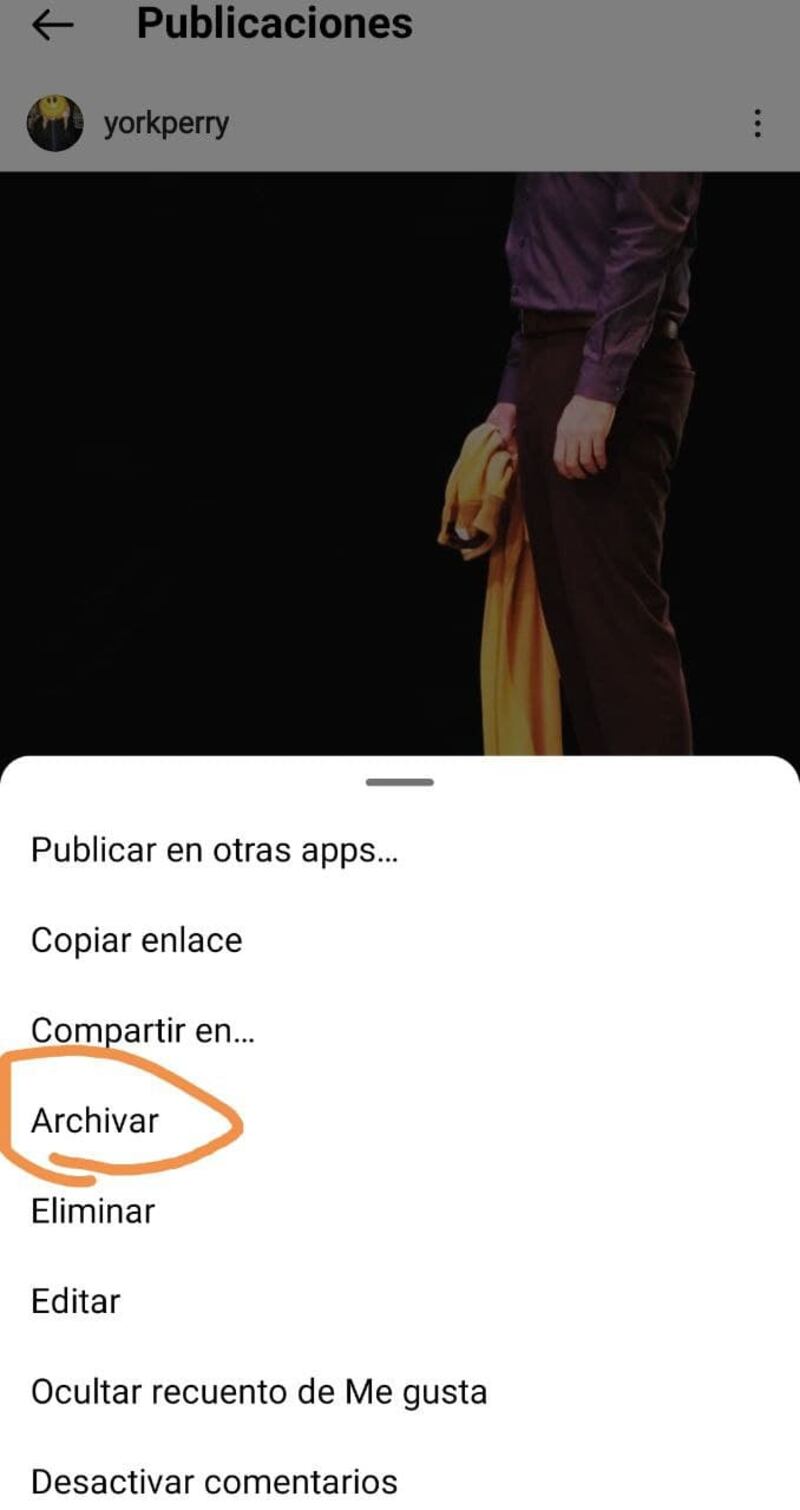Open the post's three-dot options menu
The height and width of the screenshot is (1510, 800).
tap(757, 123)
